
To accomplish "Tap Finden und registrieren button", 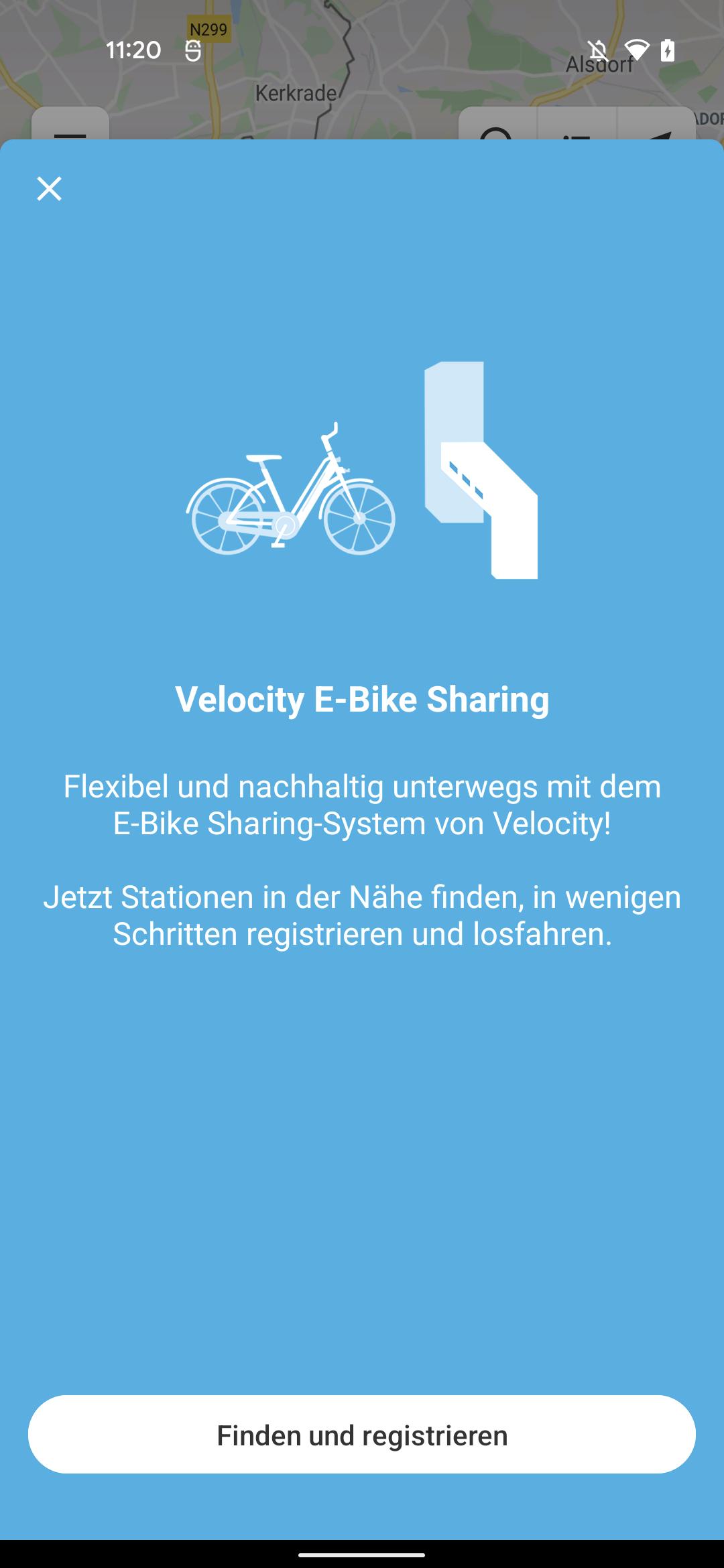I will pyautogui.click(x=362, y=1435).
